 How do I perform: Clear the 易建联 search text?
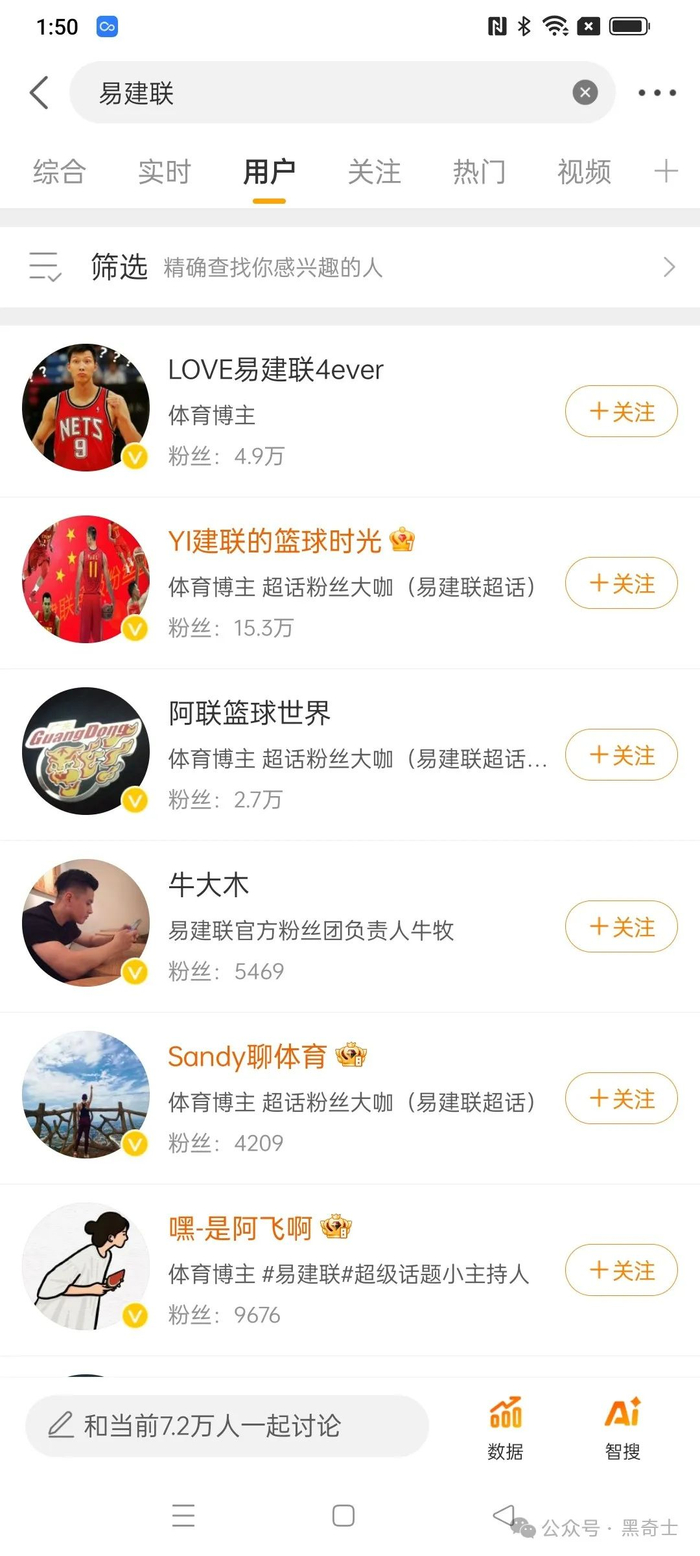pyautogui.click(x=585, y=93)
